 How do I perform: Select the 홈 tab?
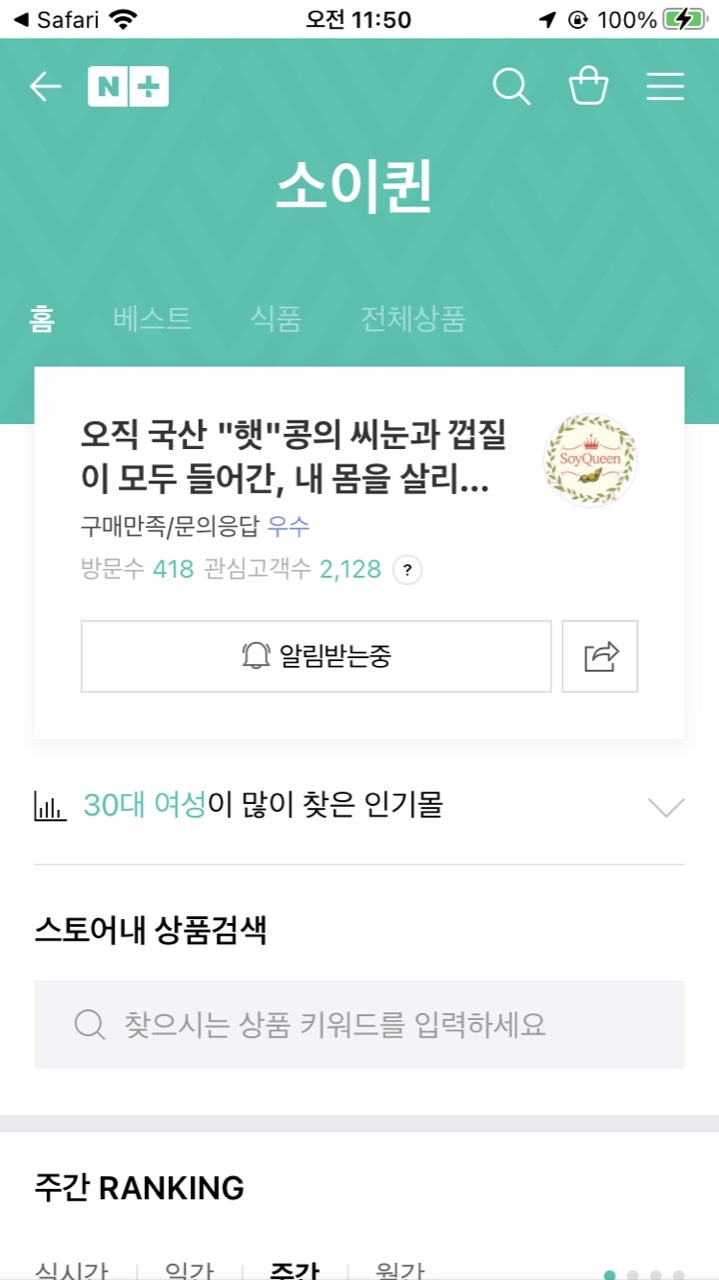click(x=42, y=319)
